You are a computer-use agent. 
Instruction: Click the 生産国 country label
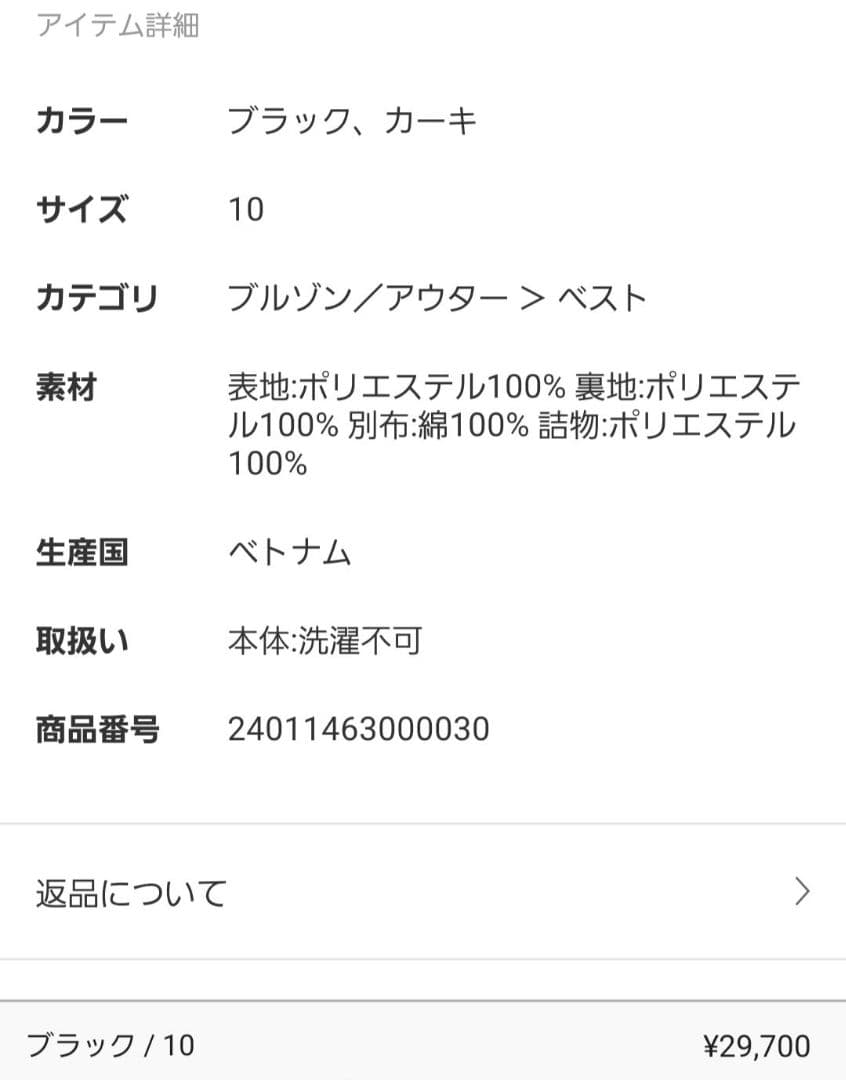pyautogui.click(x=84, y=551)
